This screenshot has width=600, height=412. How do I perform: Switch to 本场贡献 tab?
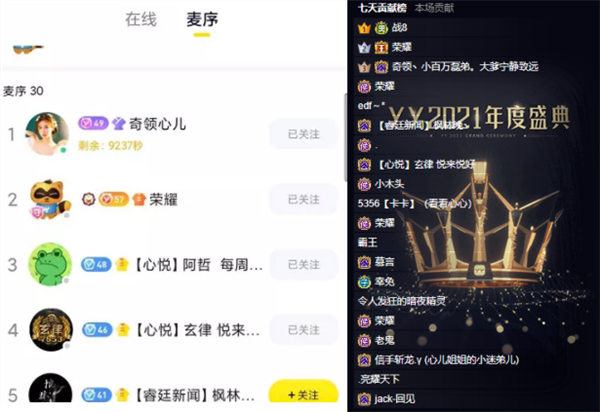coord(434,7)
